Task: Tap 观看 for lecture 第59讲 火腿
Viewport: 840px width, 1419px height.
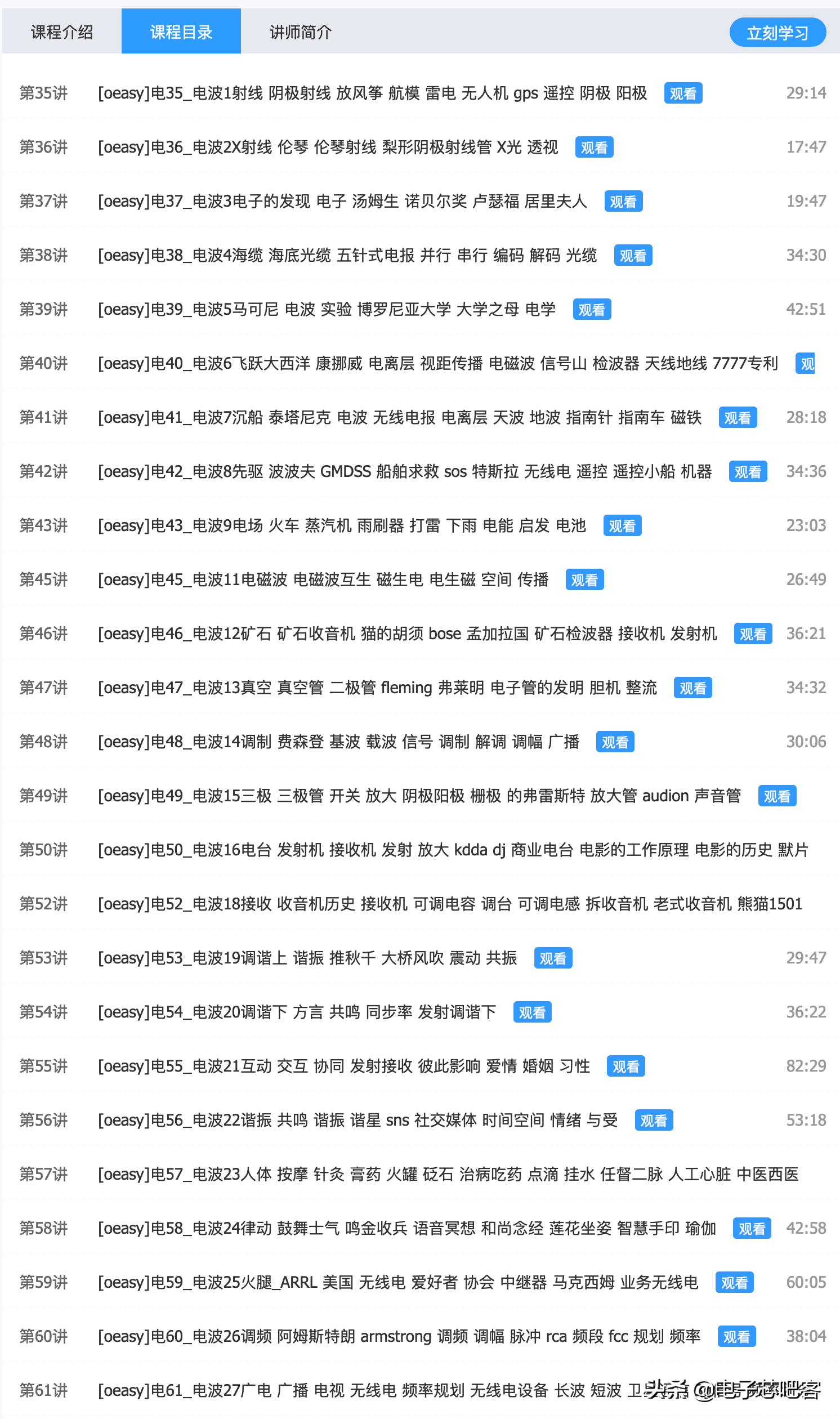Action: 734,1283
